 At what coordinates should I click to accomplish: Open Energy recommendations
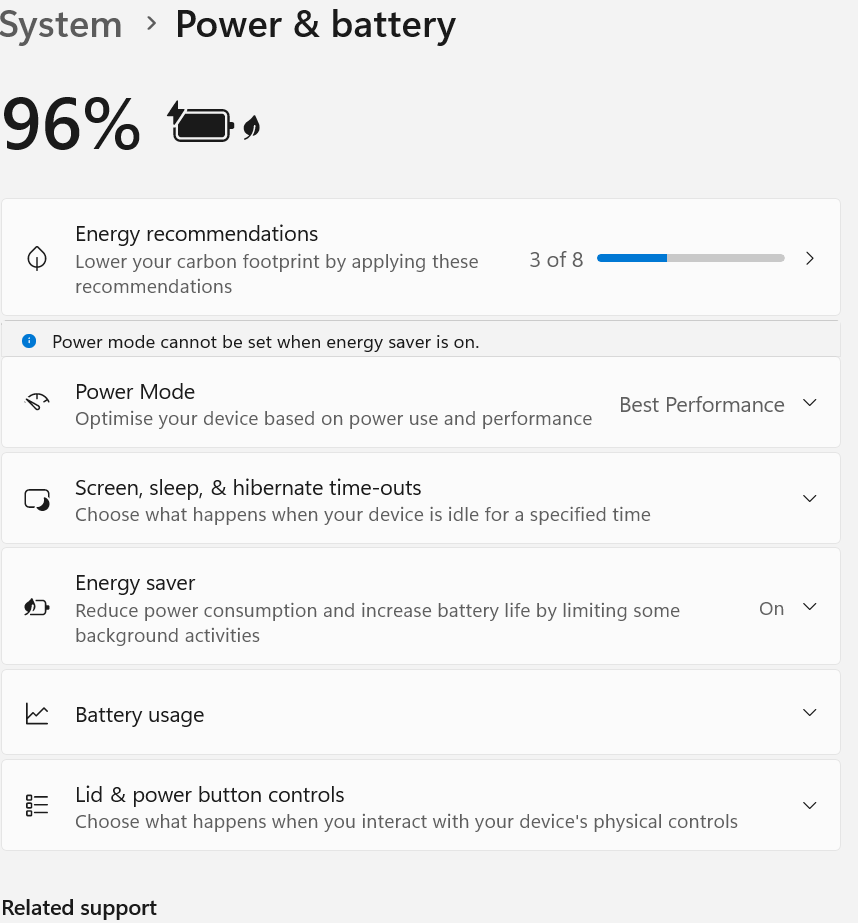pyautogui.click(x=420, y=259)
